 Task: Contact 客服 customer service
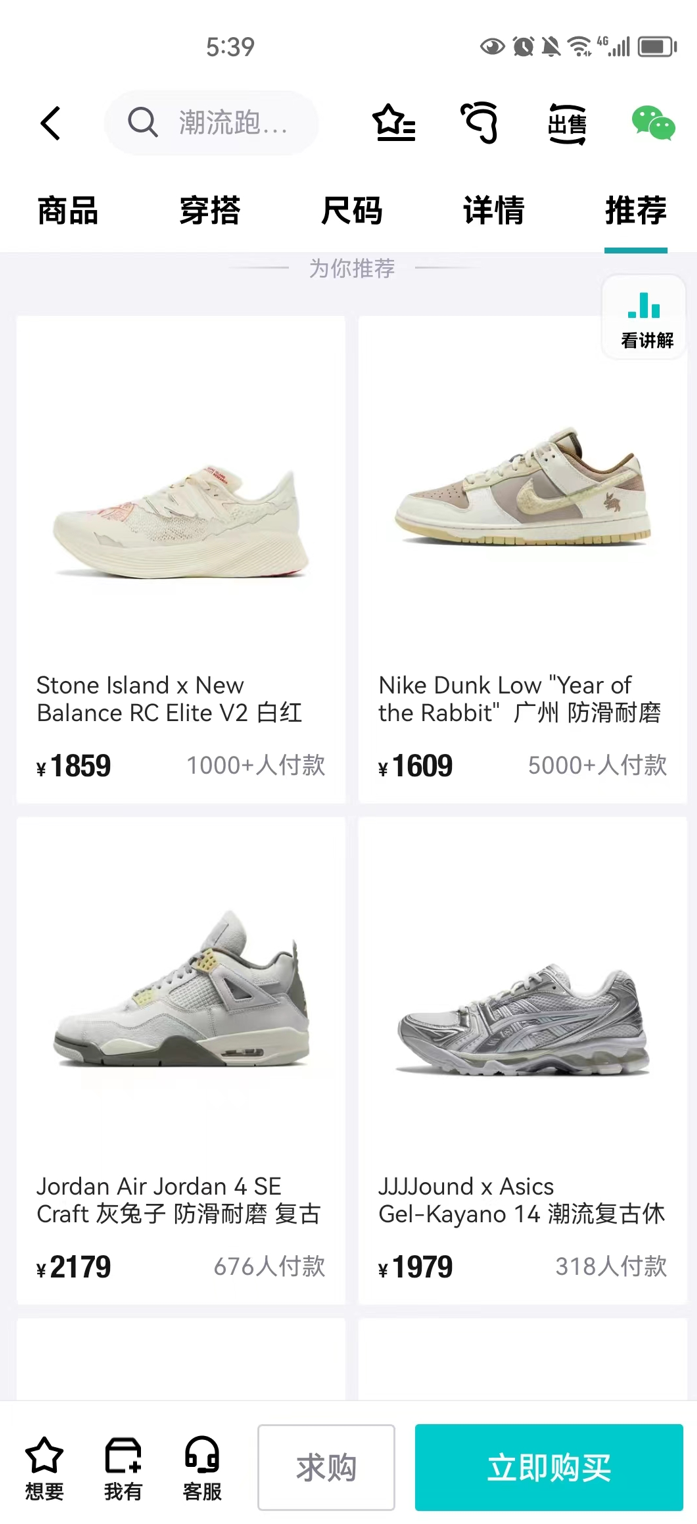click(x=202, y=1468)
